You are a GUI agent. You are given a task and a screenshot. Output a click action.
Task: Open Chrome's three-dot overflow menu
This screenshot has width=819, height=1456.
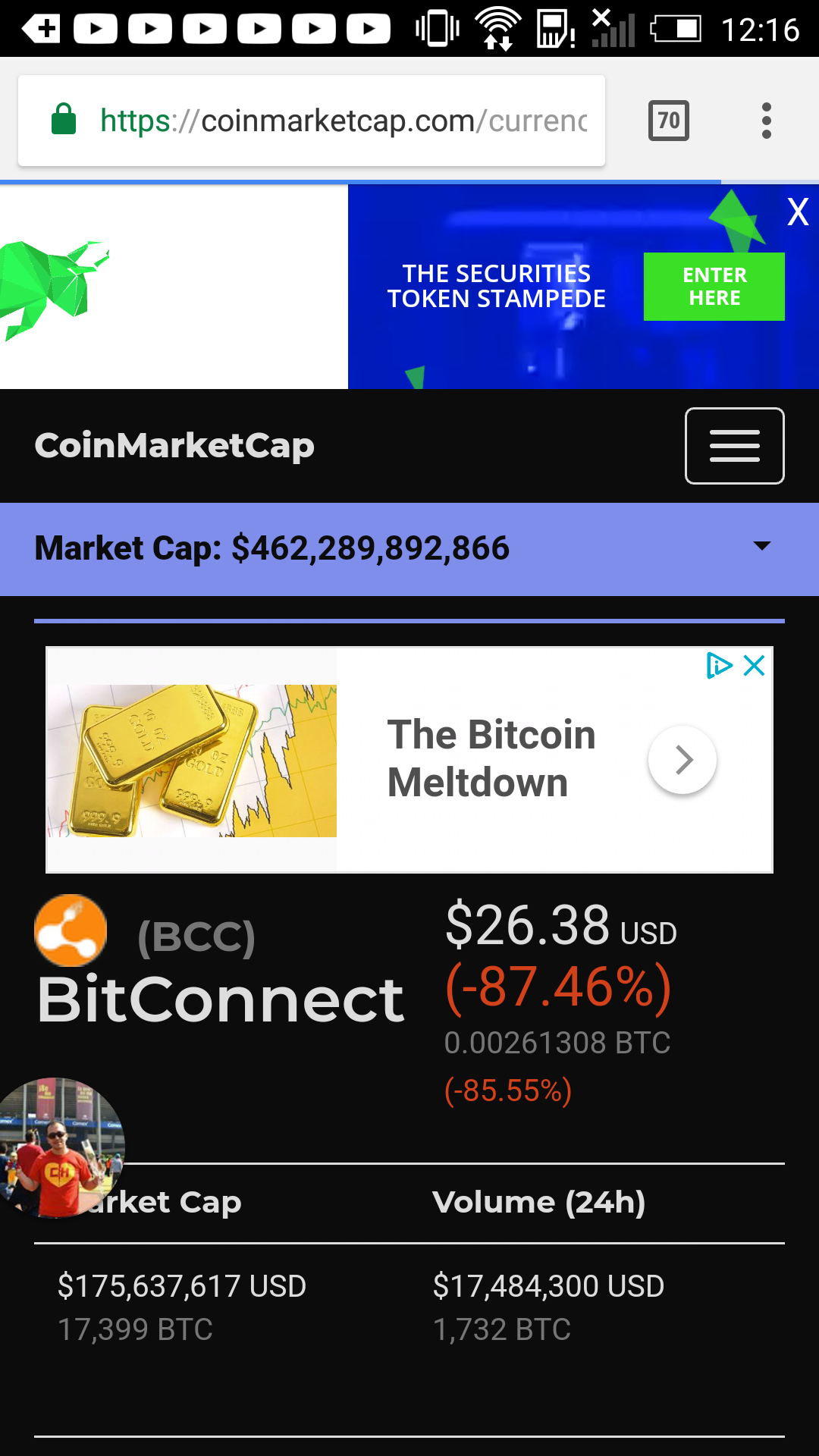[x=767, y=121]
